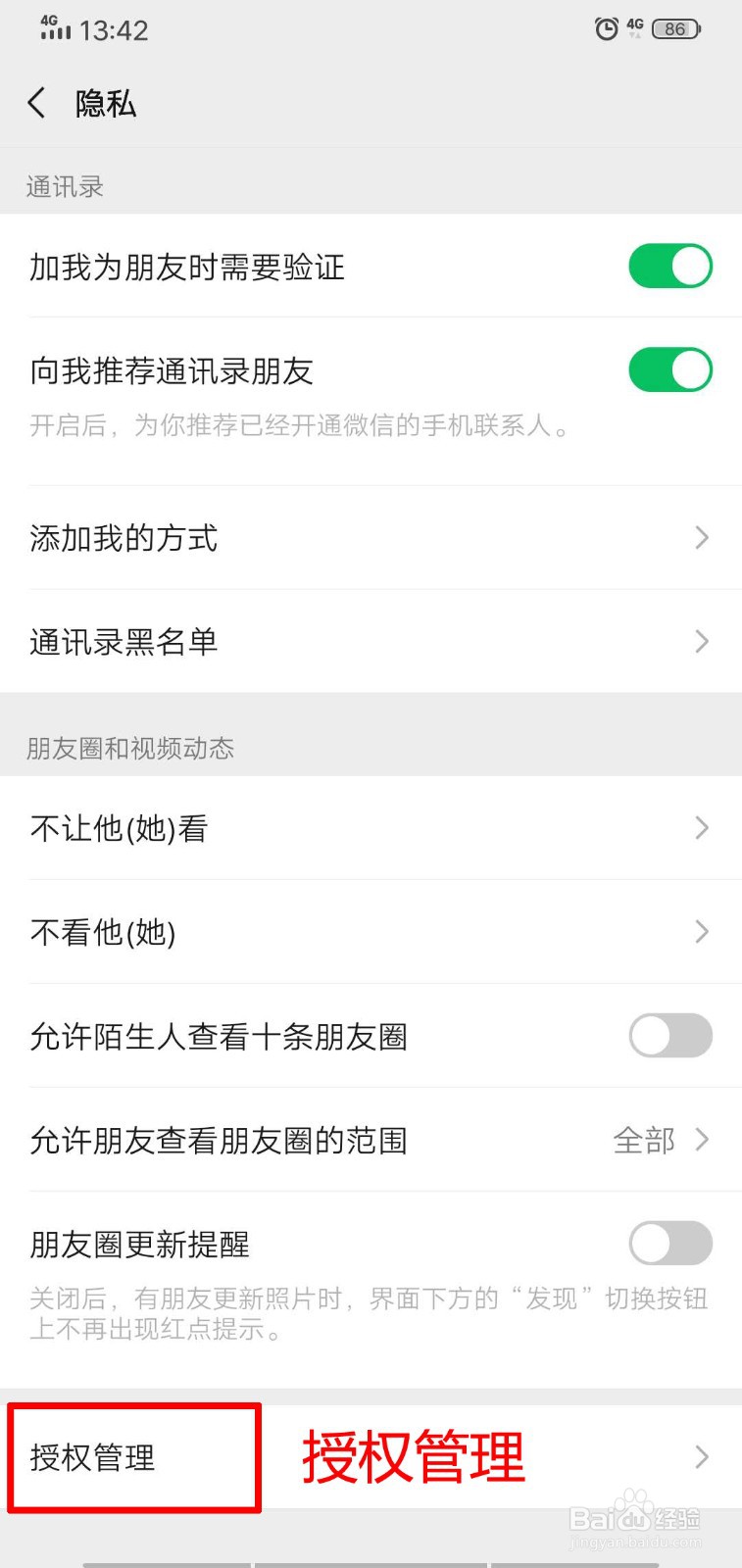Image resolution: width=742 pixels, height=1568 pixels.
Task: Navigate back using the left arrow
Action: (x=36, y=102)
